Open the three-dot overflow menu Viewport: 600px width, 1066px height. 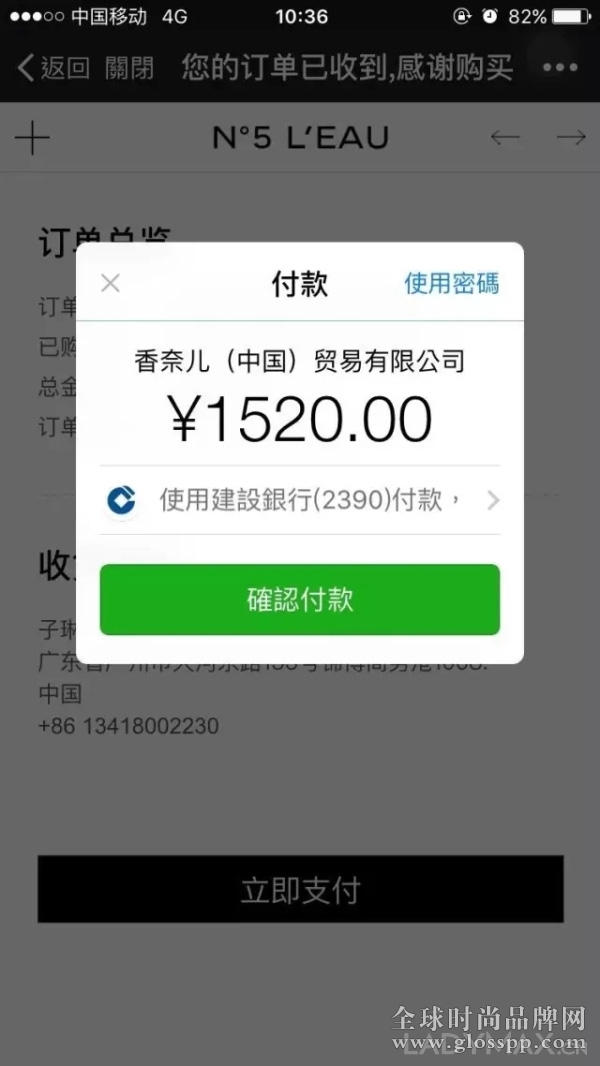tap(560, 68)
